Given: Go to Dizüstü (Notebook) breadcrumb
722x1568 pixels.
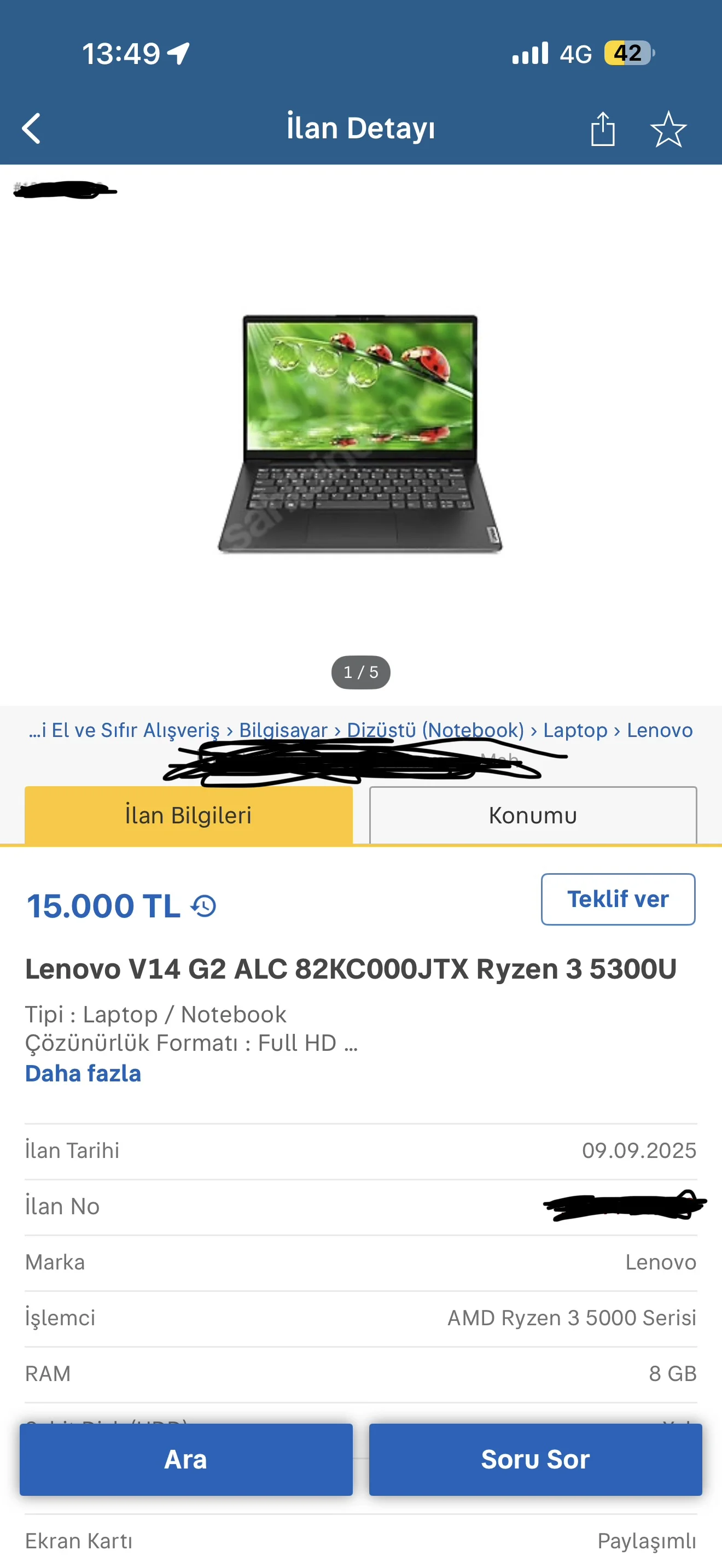Looking at the screenshot, I should [435, 729].
